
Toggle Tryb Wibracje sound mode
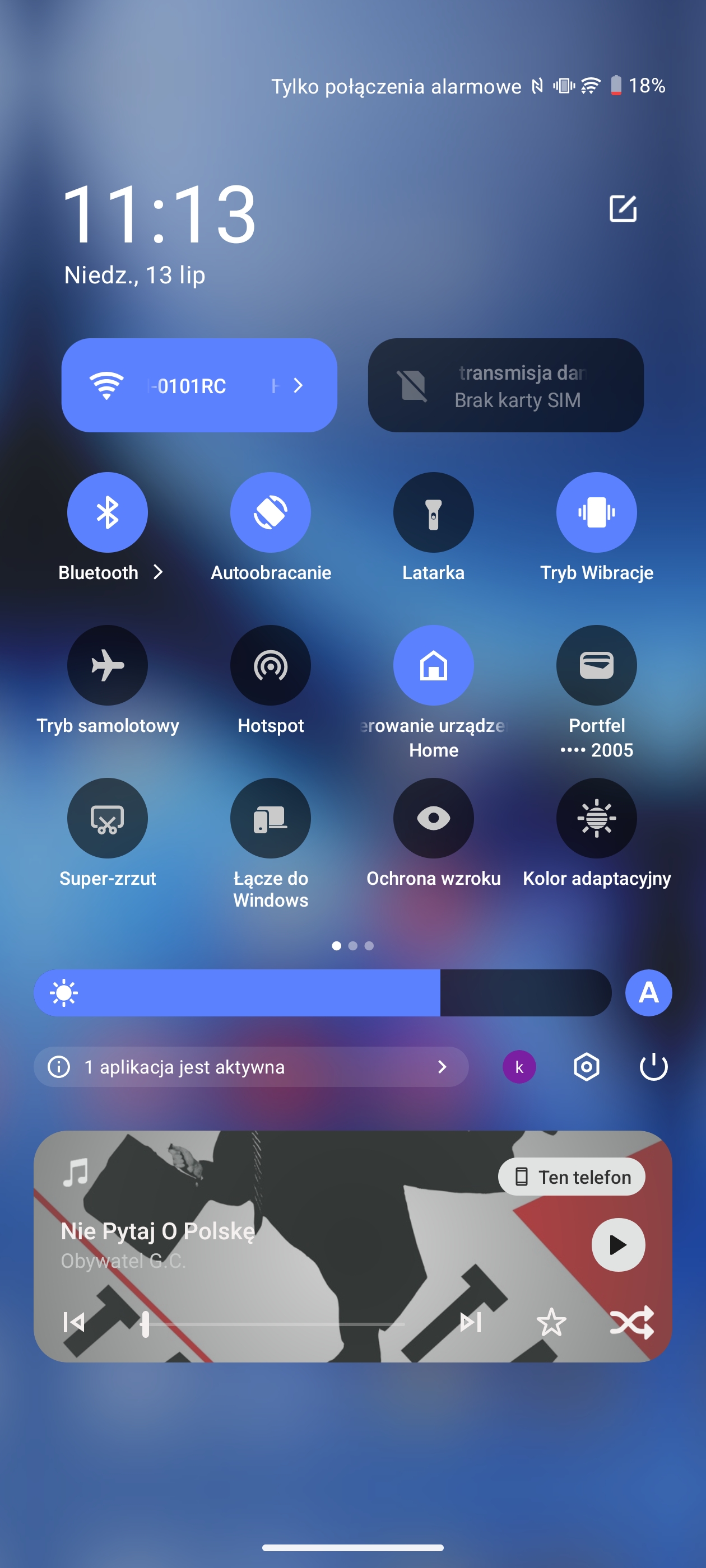[x=596, y=512]
